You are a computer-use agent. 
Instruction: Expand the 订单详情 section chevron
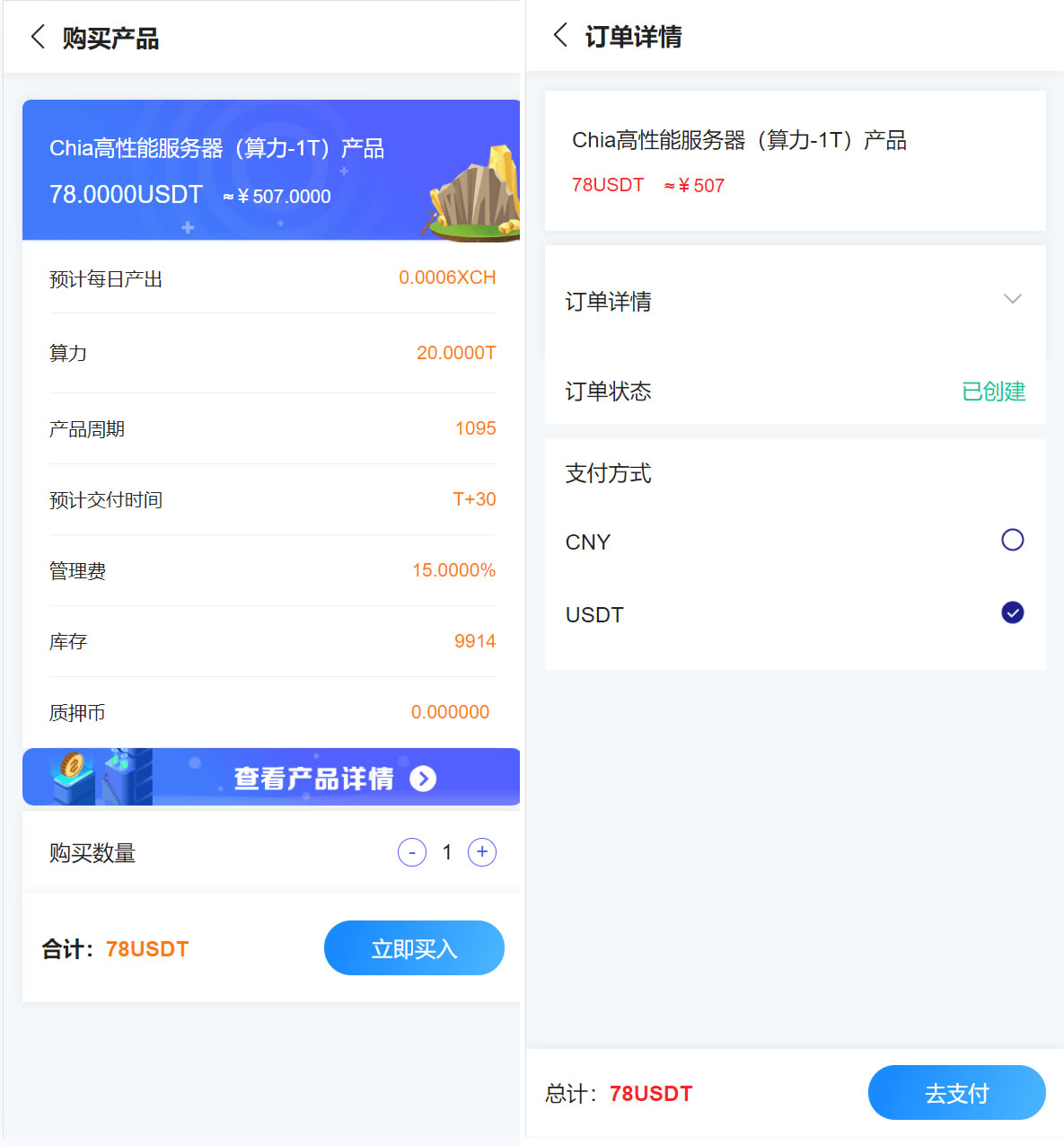pyautogui.click(x=1012, y=299)
